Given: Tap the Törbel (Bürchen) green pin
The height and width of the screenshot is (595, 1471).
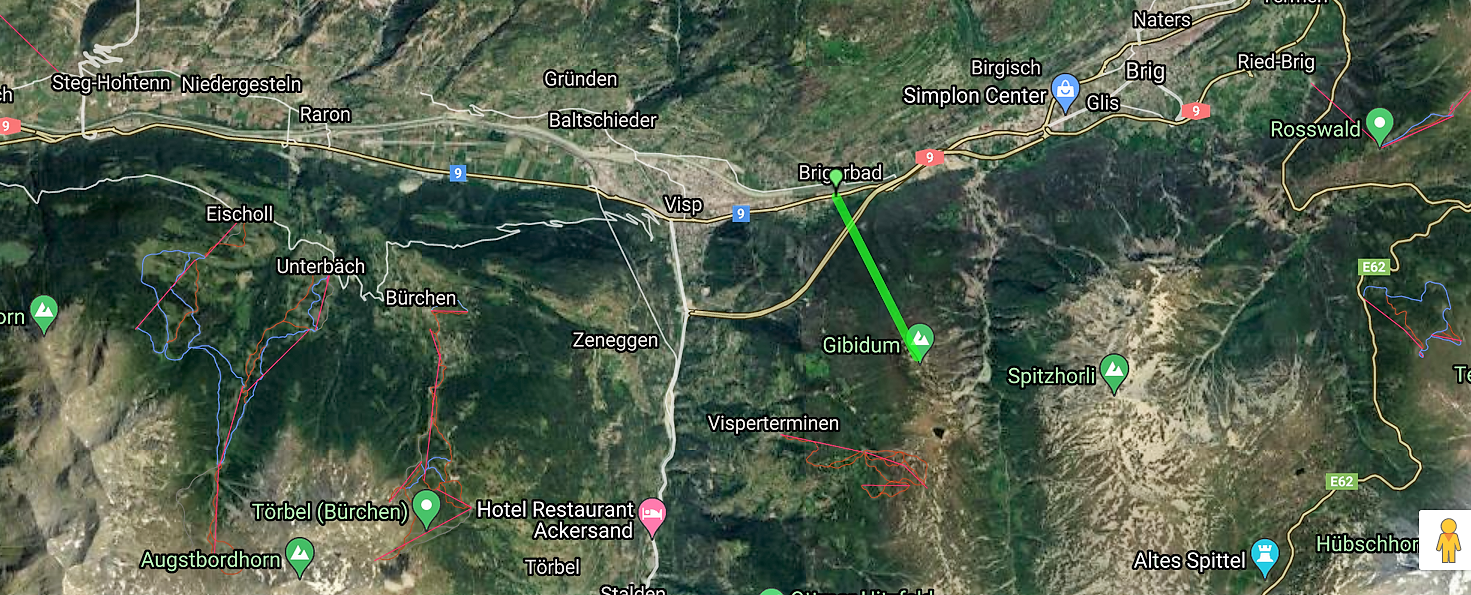Looking at the screenshot, I should coord(427,507).
